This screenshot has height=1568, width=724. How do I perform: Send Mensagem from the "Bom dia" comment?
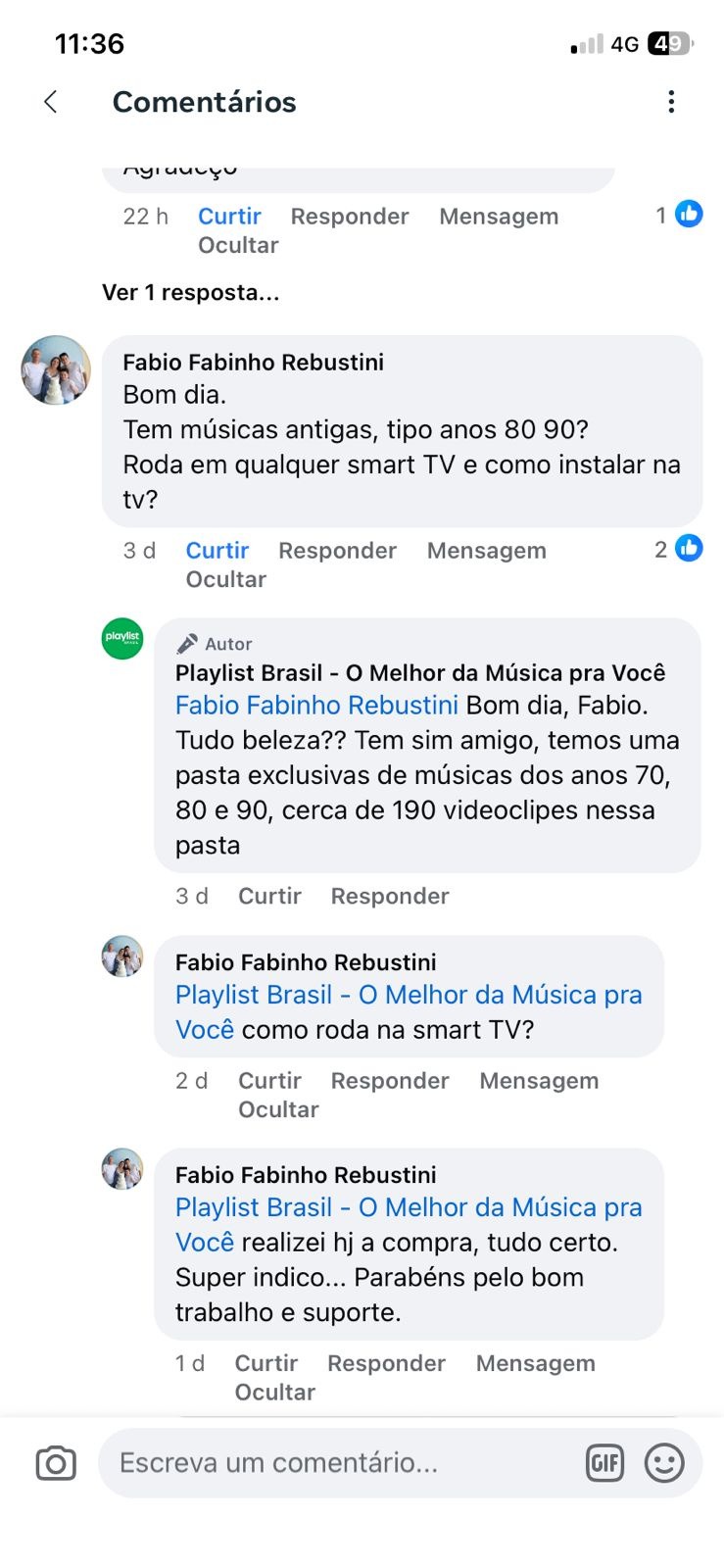pos(486,551)
